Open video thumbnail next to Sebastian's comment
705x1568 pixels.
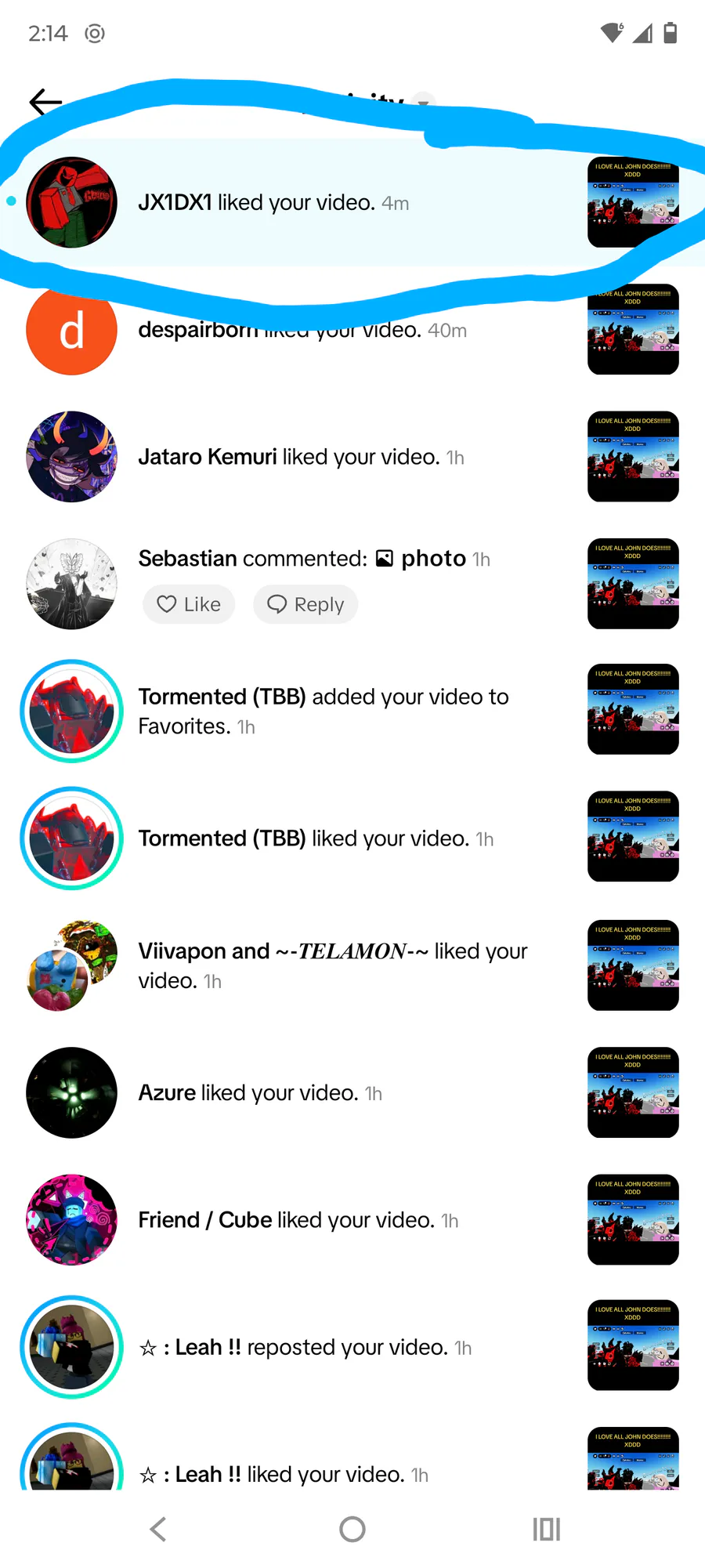633,584
